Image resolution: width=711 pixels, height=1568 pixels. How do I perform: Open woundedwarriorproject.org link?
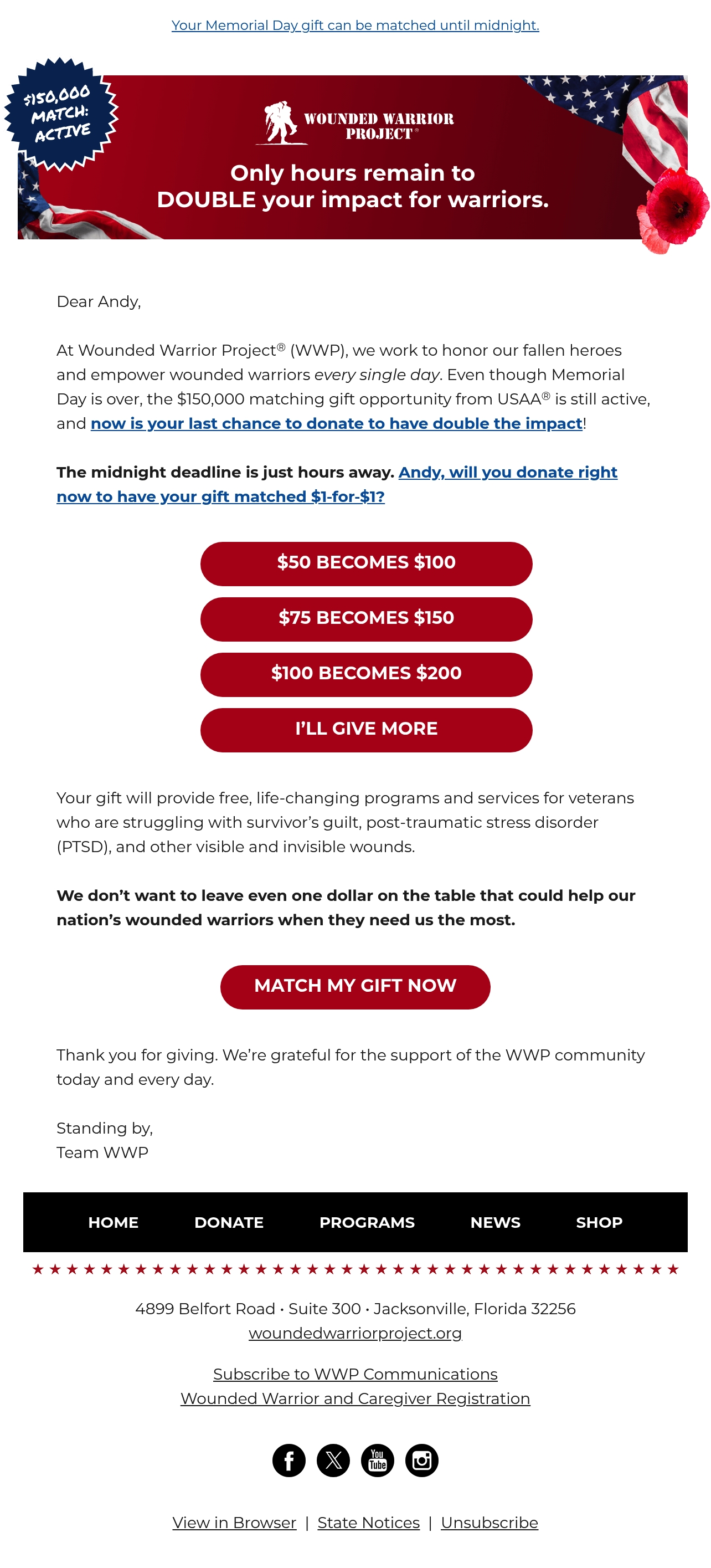(355, 1333)
